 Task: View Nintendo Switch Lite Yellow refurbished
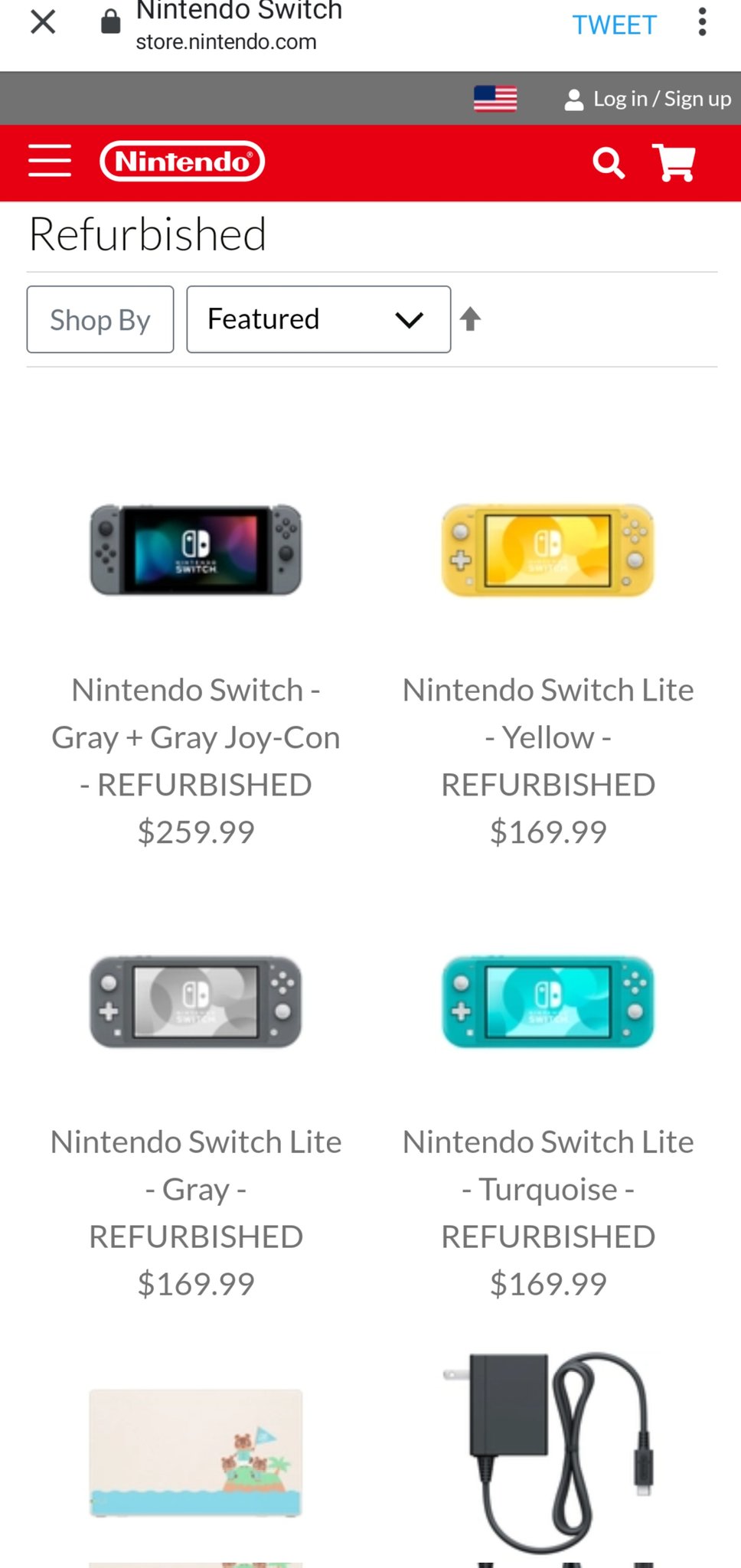[548, 550]
